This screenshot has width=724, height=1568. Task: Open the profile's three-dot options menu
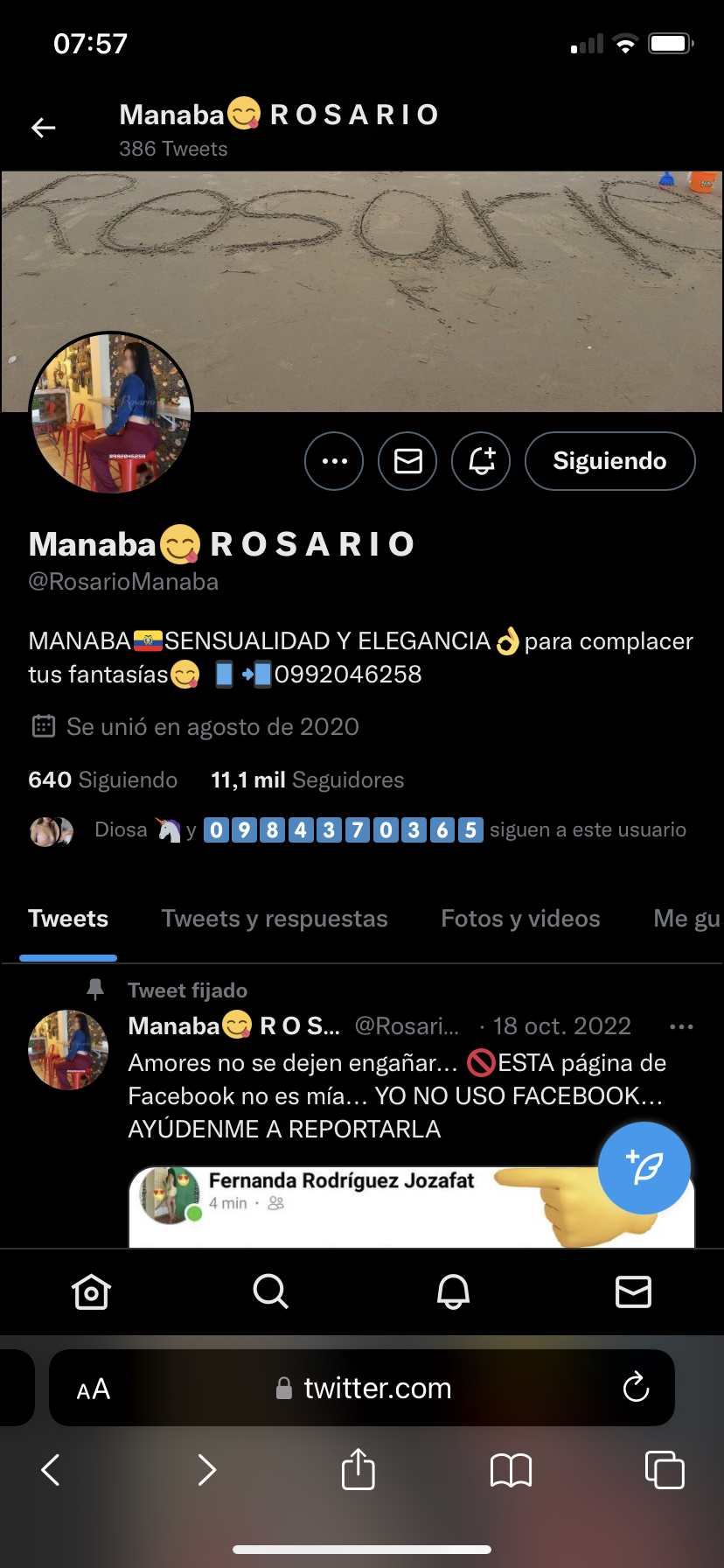pyautogui.click(x=334, y=461)
